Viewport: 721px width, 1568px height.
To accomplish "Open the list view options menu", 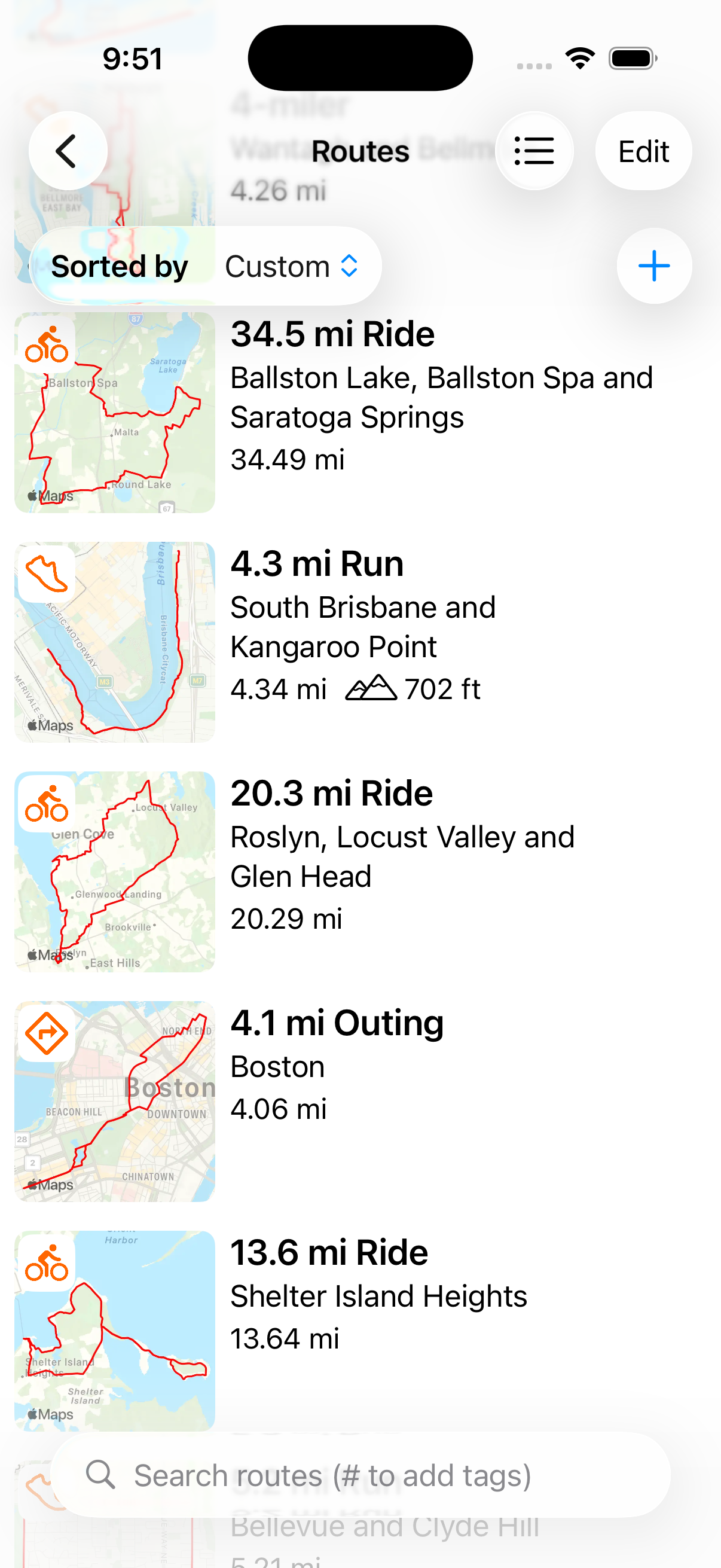I will (534, 151).
